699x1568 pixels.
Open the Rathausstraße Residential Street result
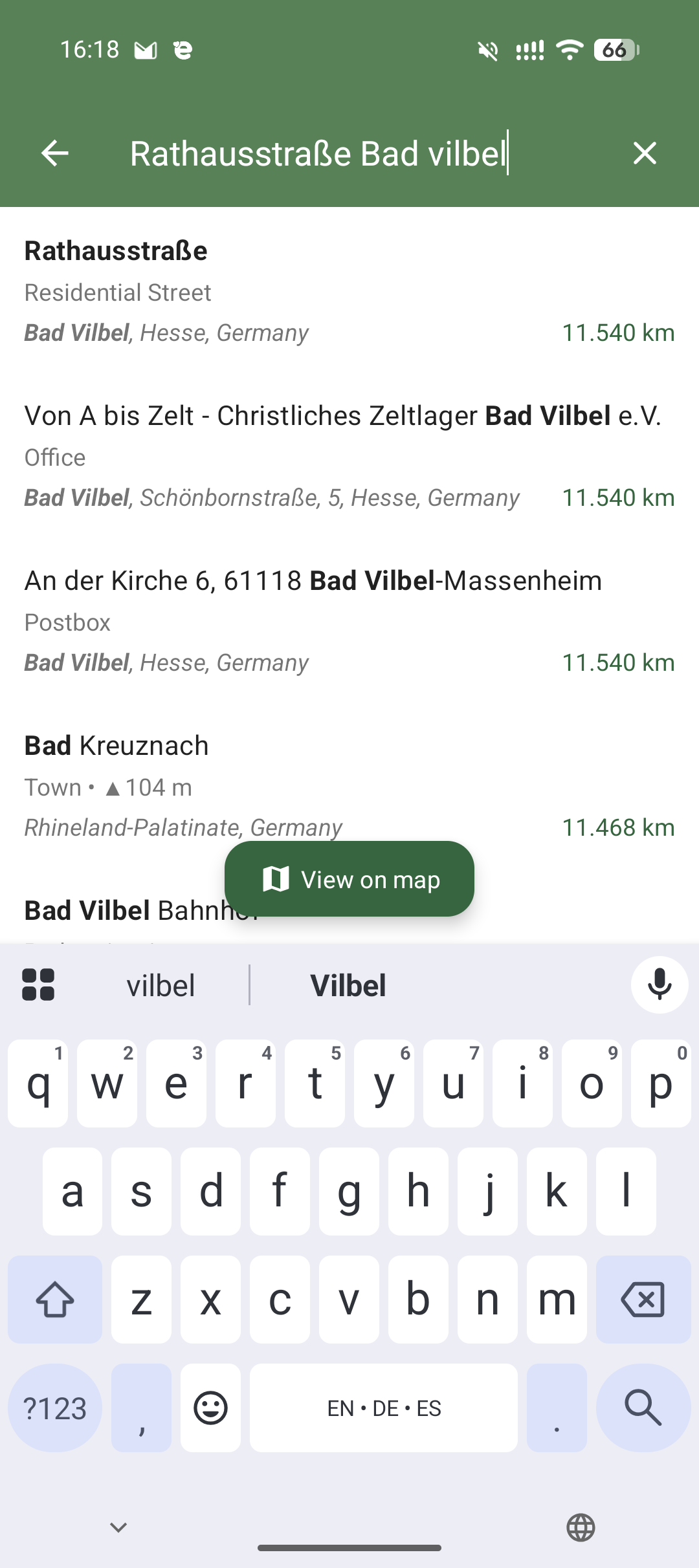[x=349, y=291]
